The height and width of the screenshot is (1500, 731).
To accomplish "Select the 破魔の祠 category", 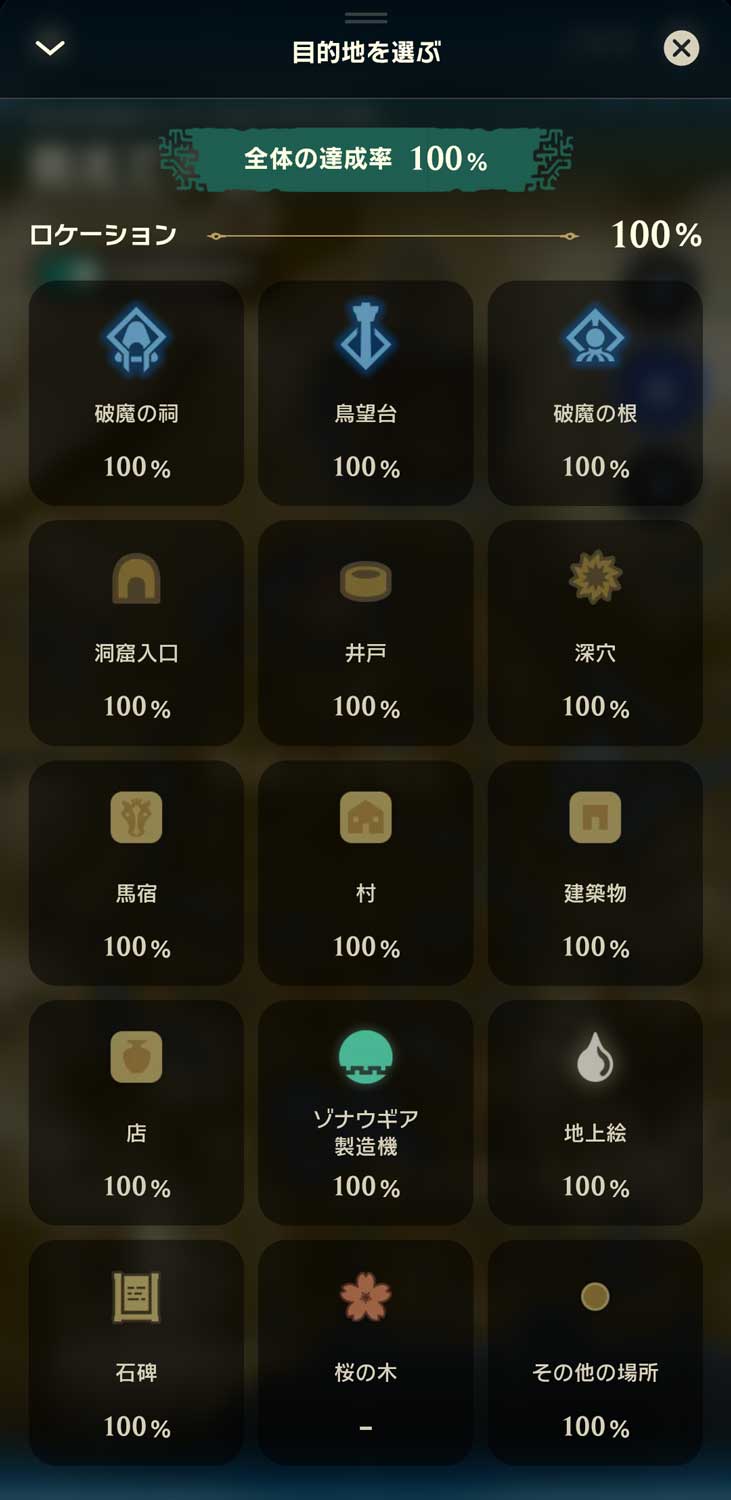I will 136,392.
